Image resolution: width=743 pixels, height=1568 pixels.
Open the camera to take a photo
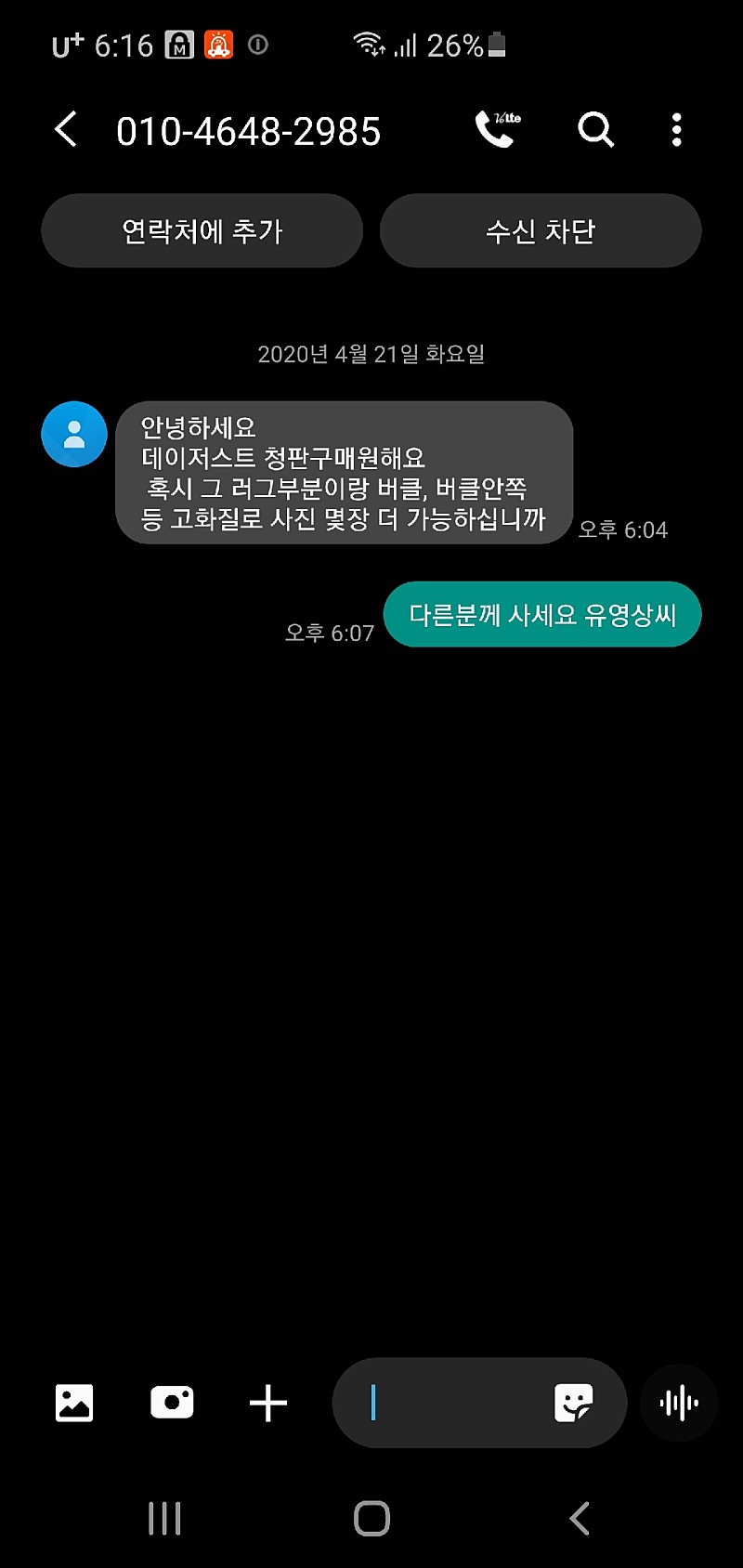click(x=172, y=1403)
